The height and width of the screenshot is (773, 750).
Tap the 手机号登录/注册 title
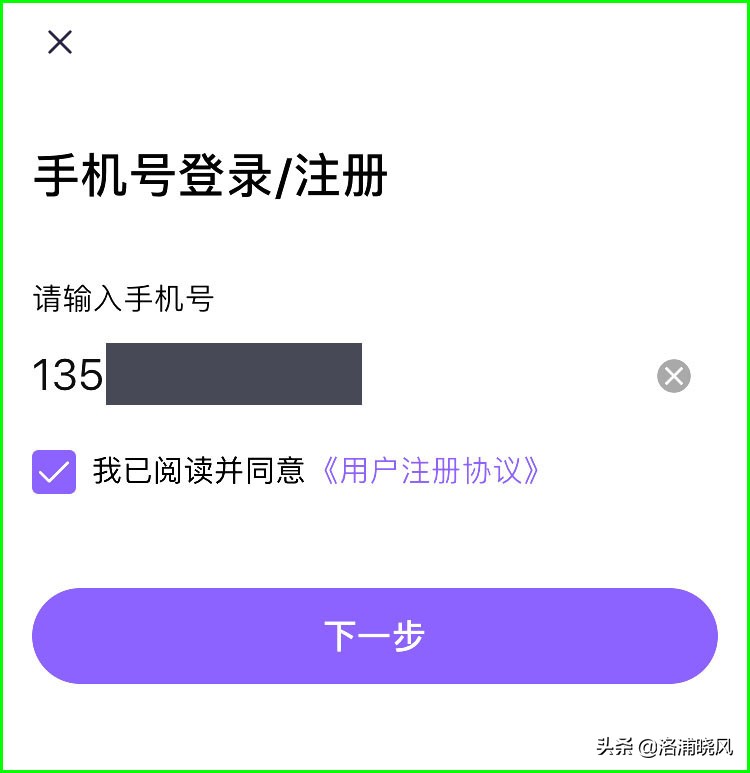click(x=210, y=173)
